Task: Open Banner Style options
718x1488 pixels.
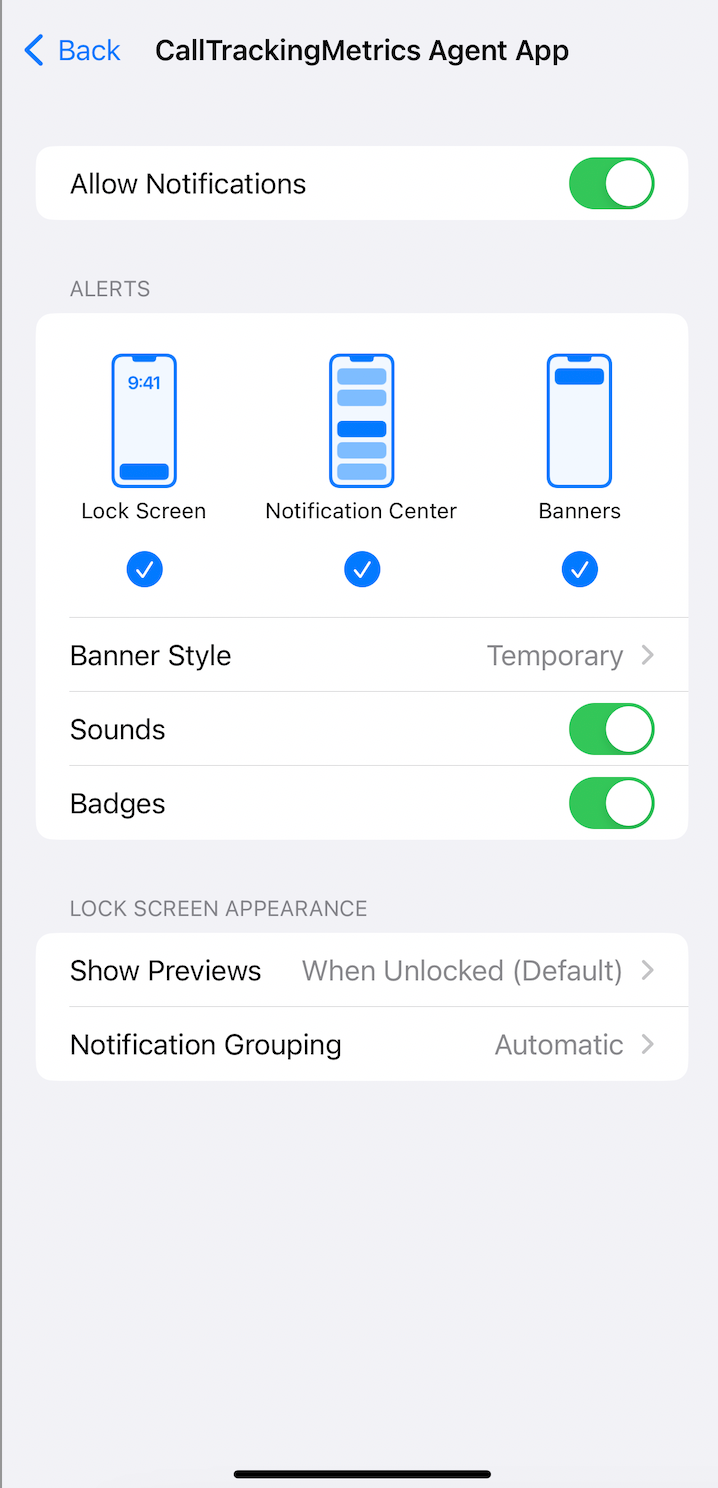Action: click(x=362, y=655)
